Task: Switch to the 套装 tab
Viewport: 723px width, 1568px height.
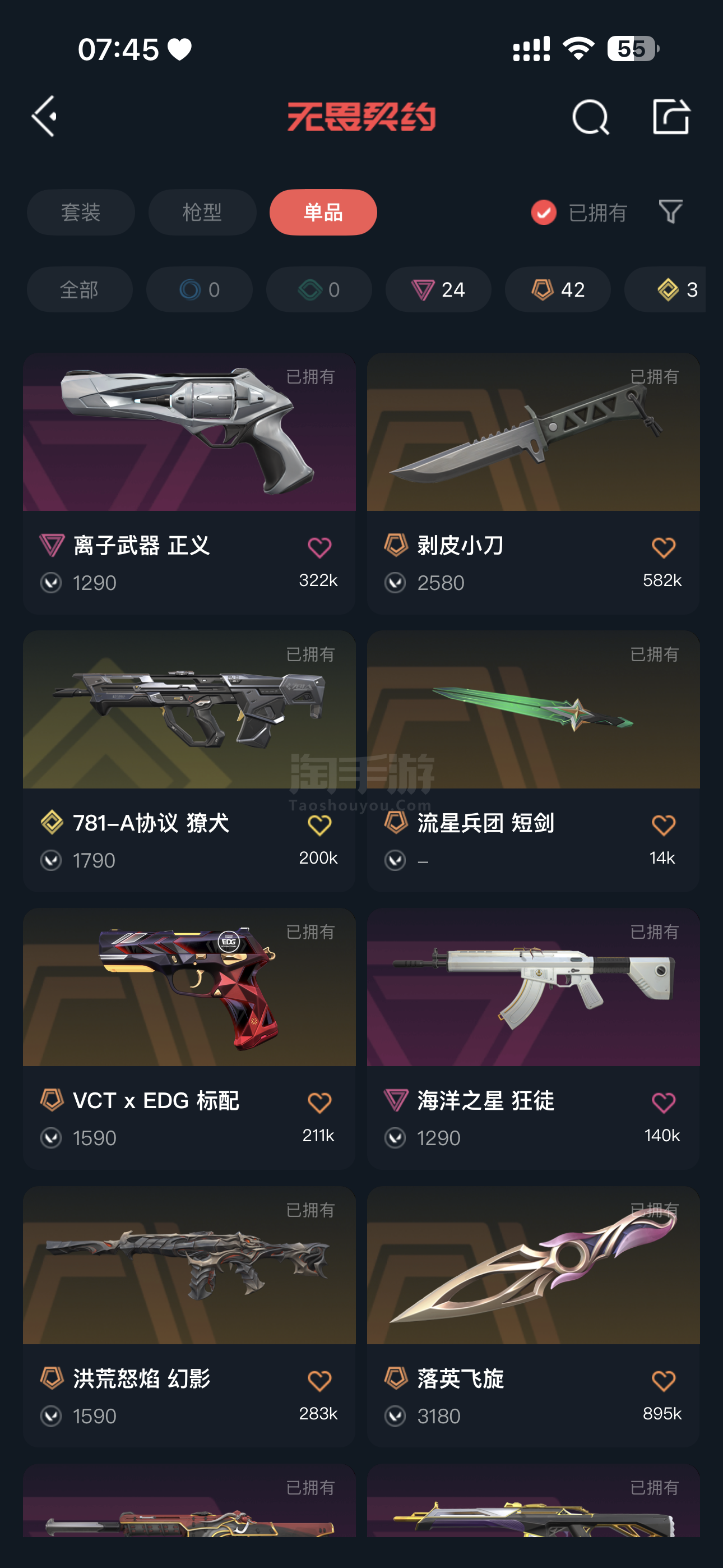Action: pyautogui.click(x=81, y=213)
